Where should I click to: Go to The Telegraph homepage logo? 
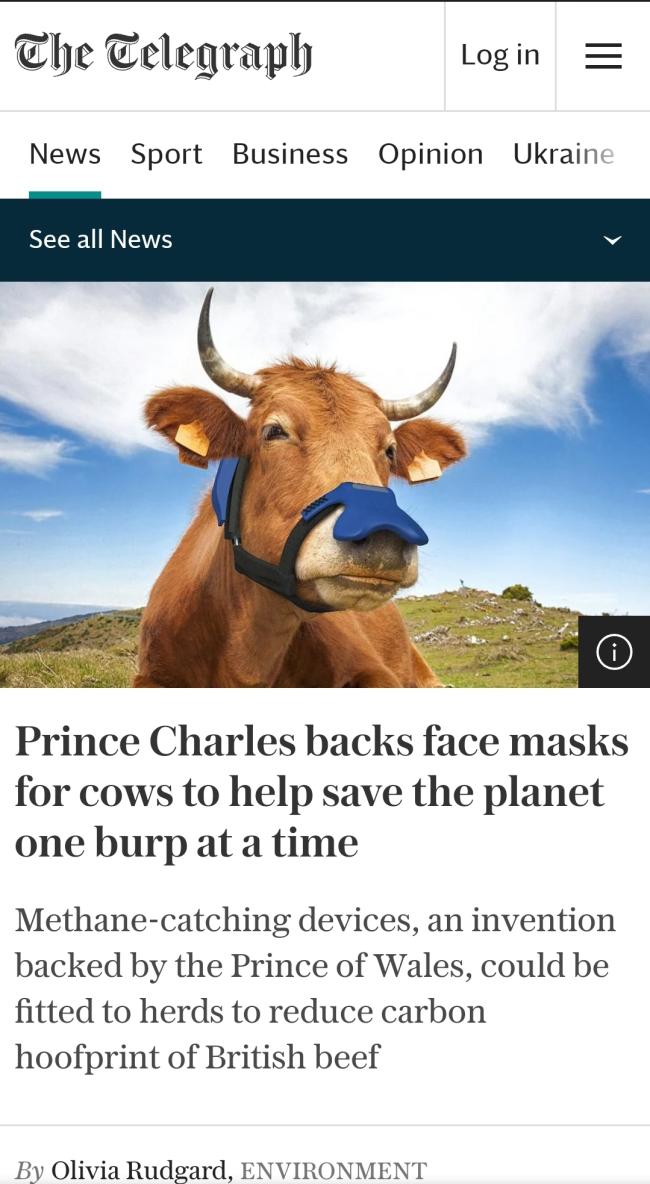pos(163,55)
